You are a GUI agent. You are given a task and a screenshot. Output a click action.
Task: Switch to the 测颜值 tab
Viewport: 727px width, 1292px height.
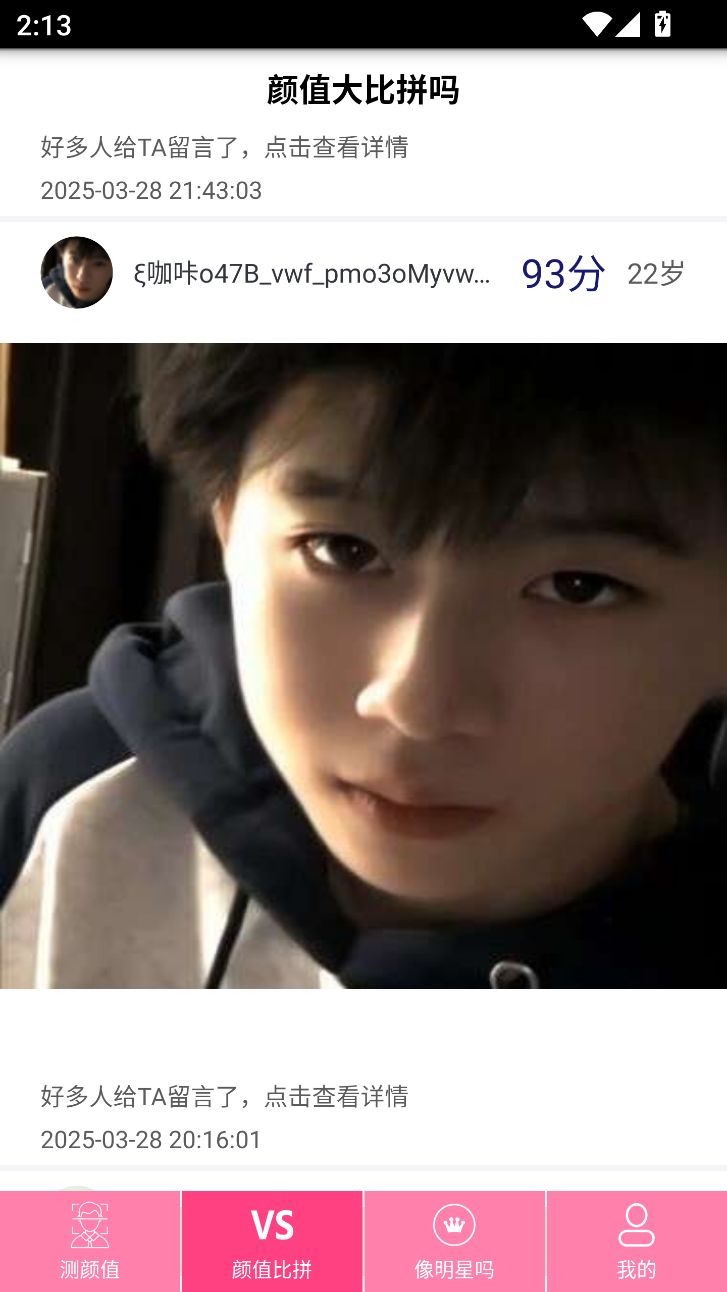tap(90, 1241)
